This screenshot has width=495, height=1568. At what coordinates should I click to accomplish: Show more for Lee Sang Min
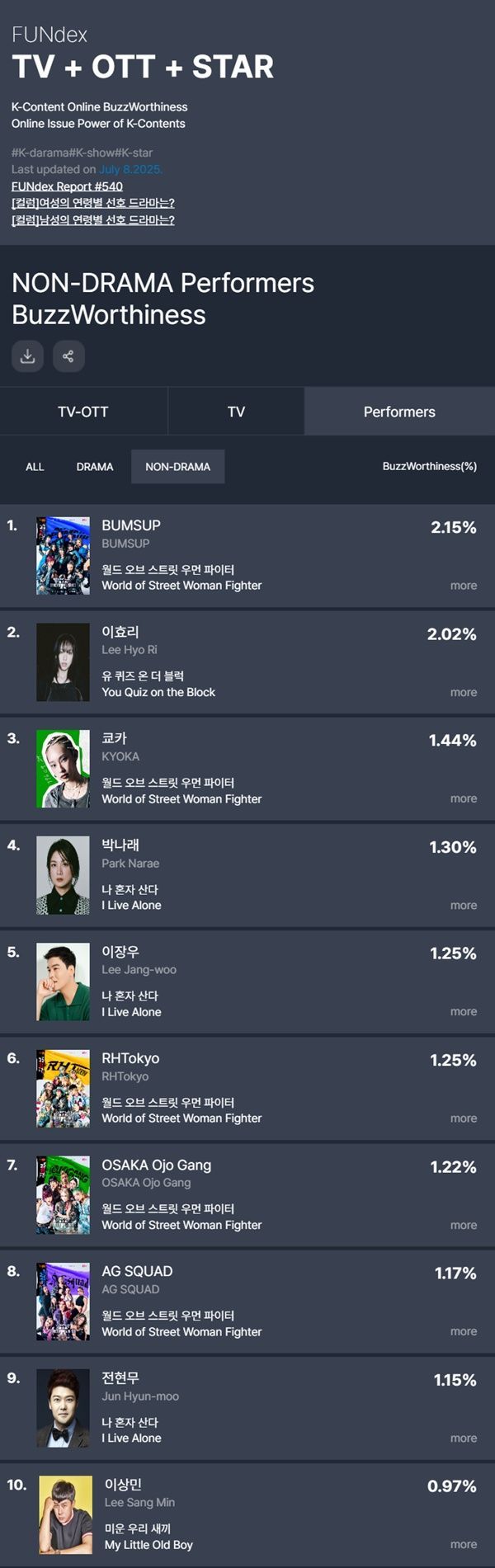point(463,1544)
